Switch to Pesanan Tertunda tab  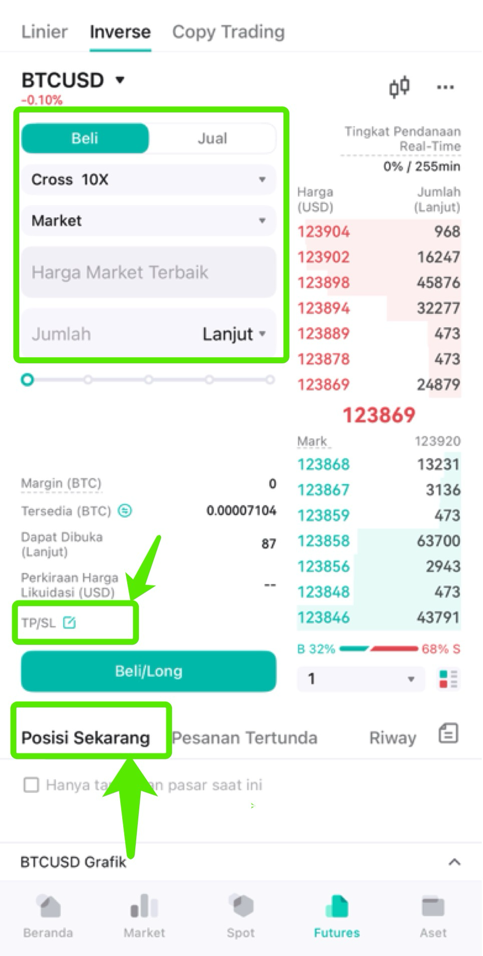(245, 738)
